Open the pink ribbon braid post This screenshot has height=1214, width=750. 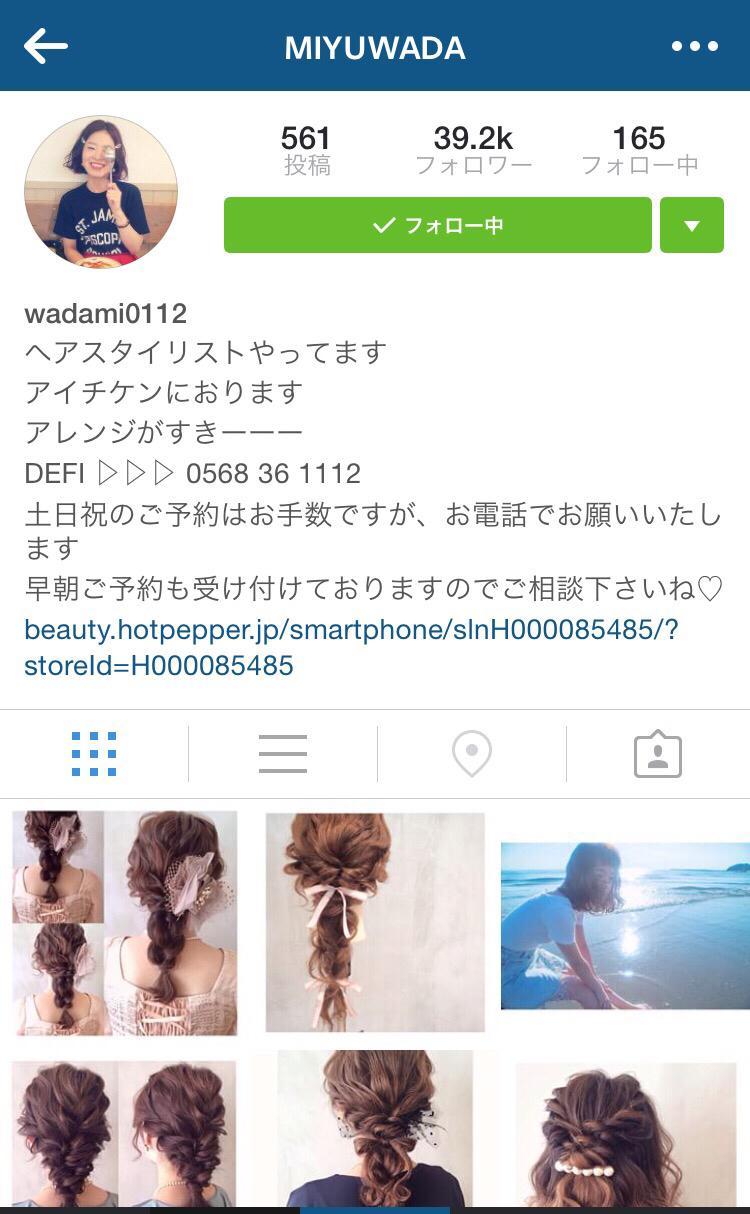375,922
